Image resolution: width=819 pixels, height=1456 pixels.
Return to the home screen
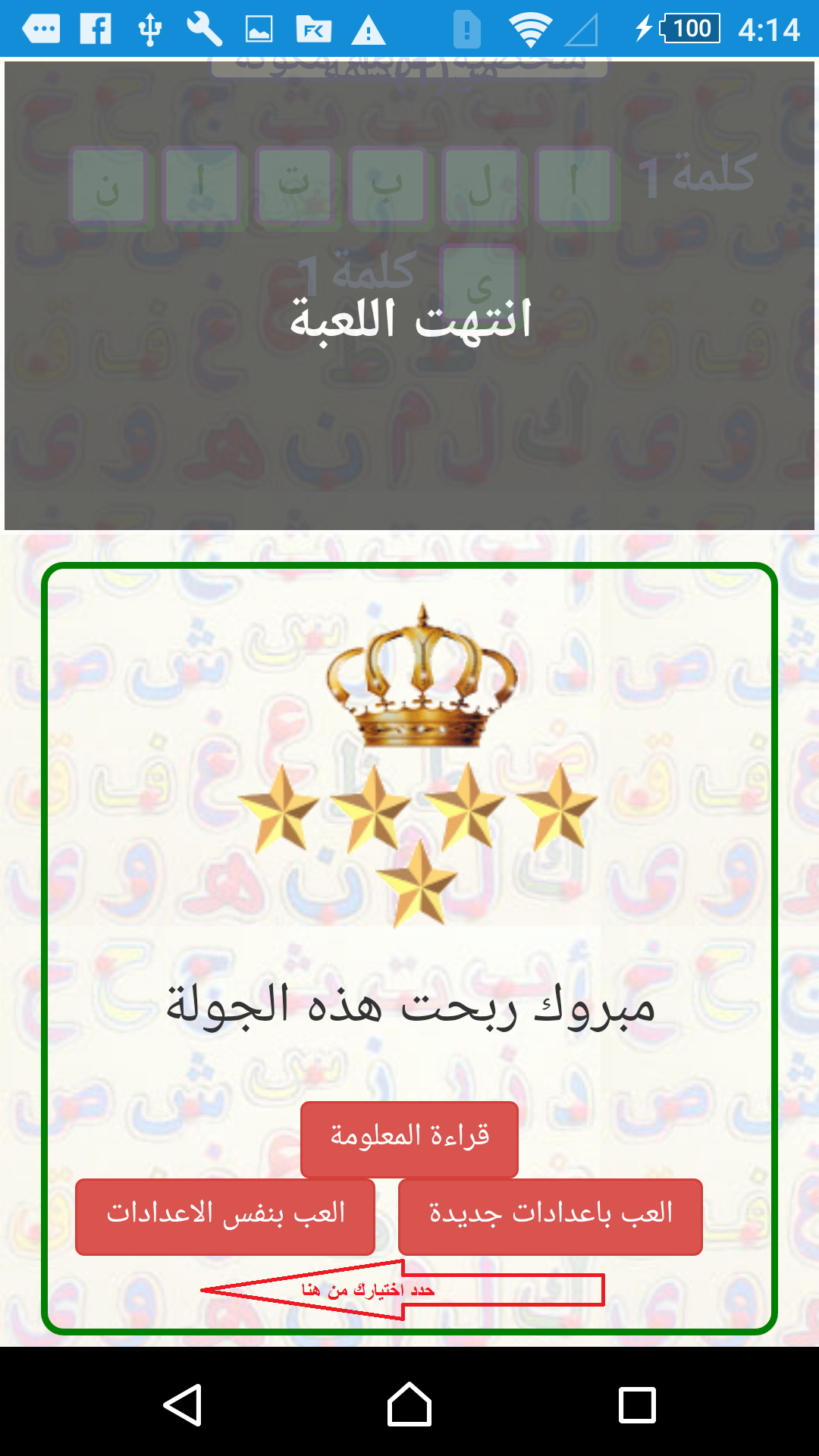coord(409,1405)
